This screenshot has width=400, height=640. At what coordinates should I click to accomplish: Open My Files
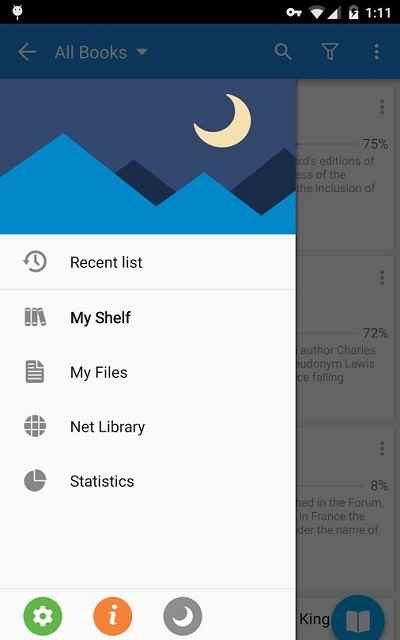point(148,372)
